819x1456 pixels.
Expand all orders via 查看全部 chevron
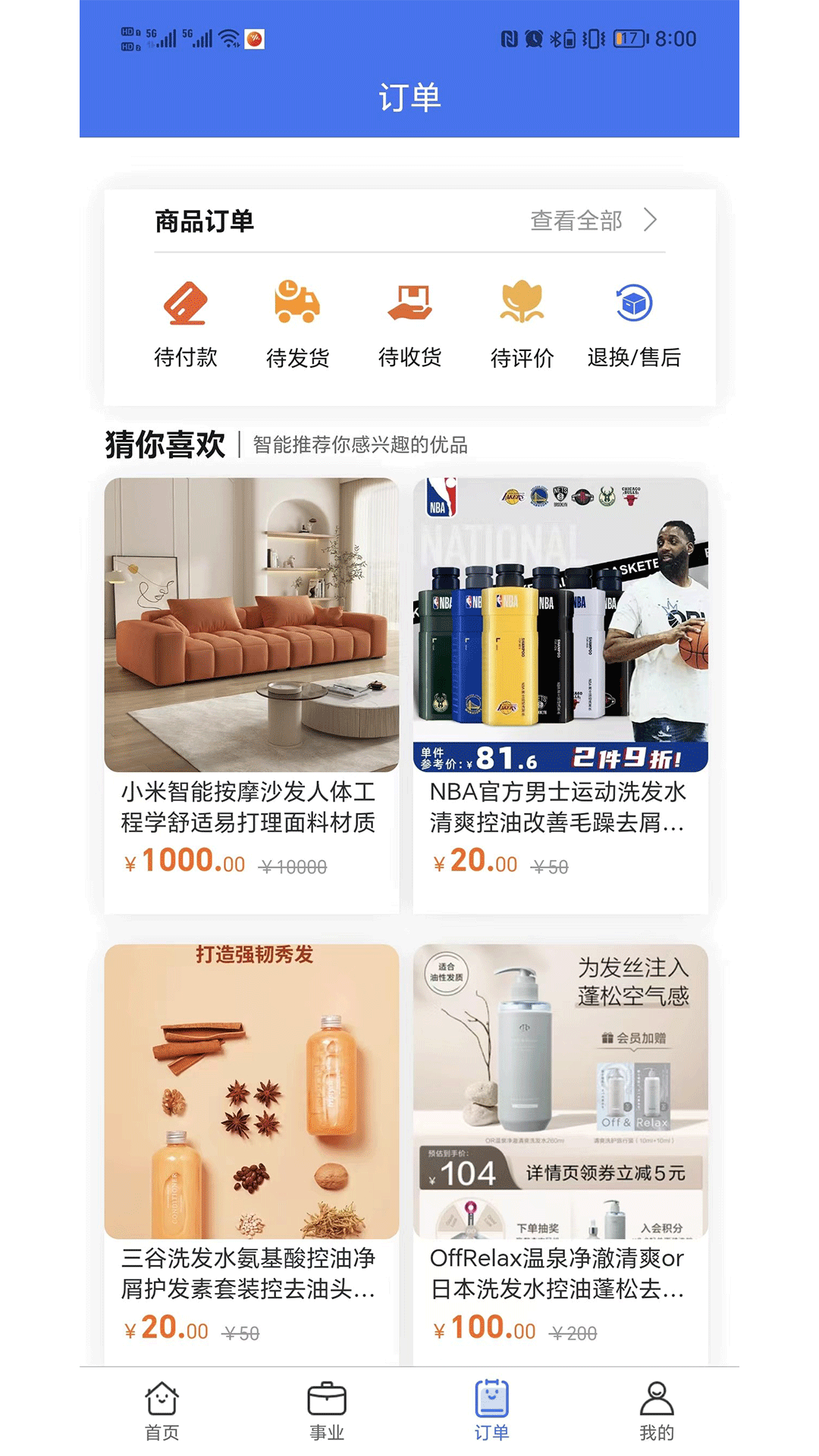[x=651, y=221]
